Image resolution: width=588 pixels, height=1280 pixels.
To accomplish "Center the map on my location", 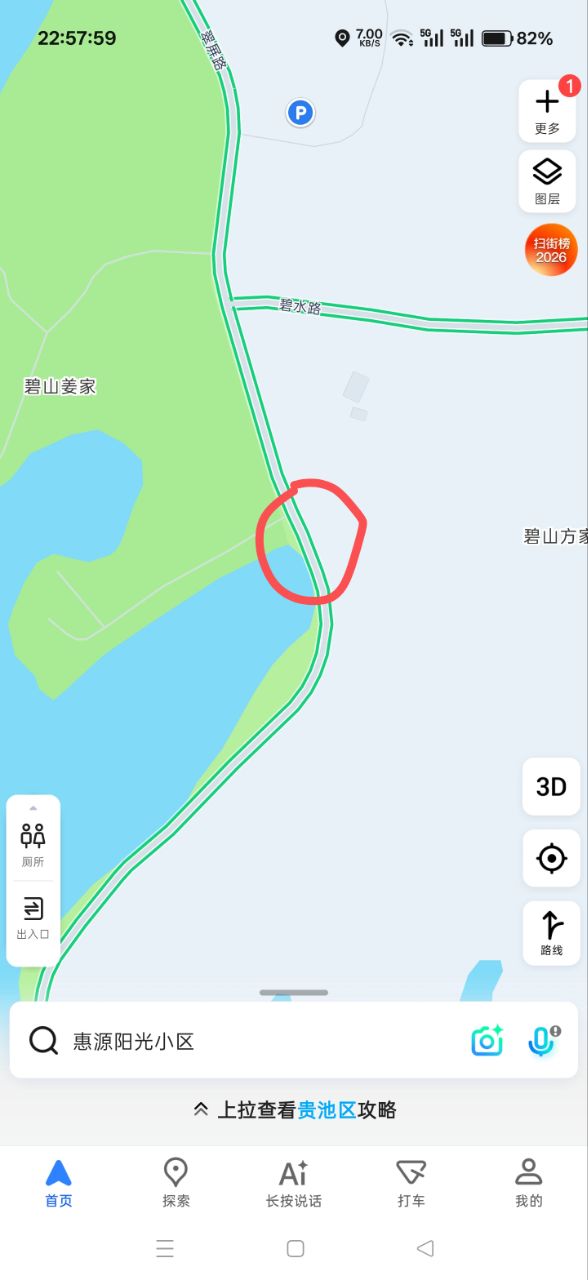I will (551, 858).
